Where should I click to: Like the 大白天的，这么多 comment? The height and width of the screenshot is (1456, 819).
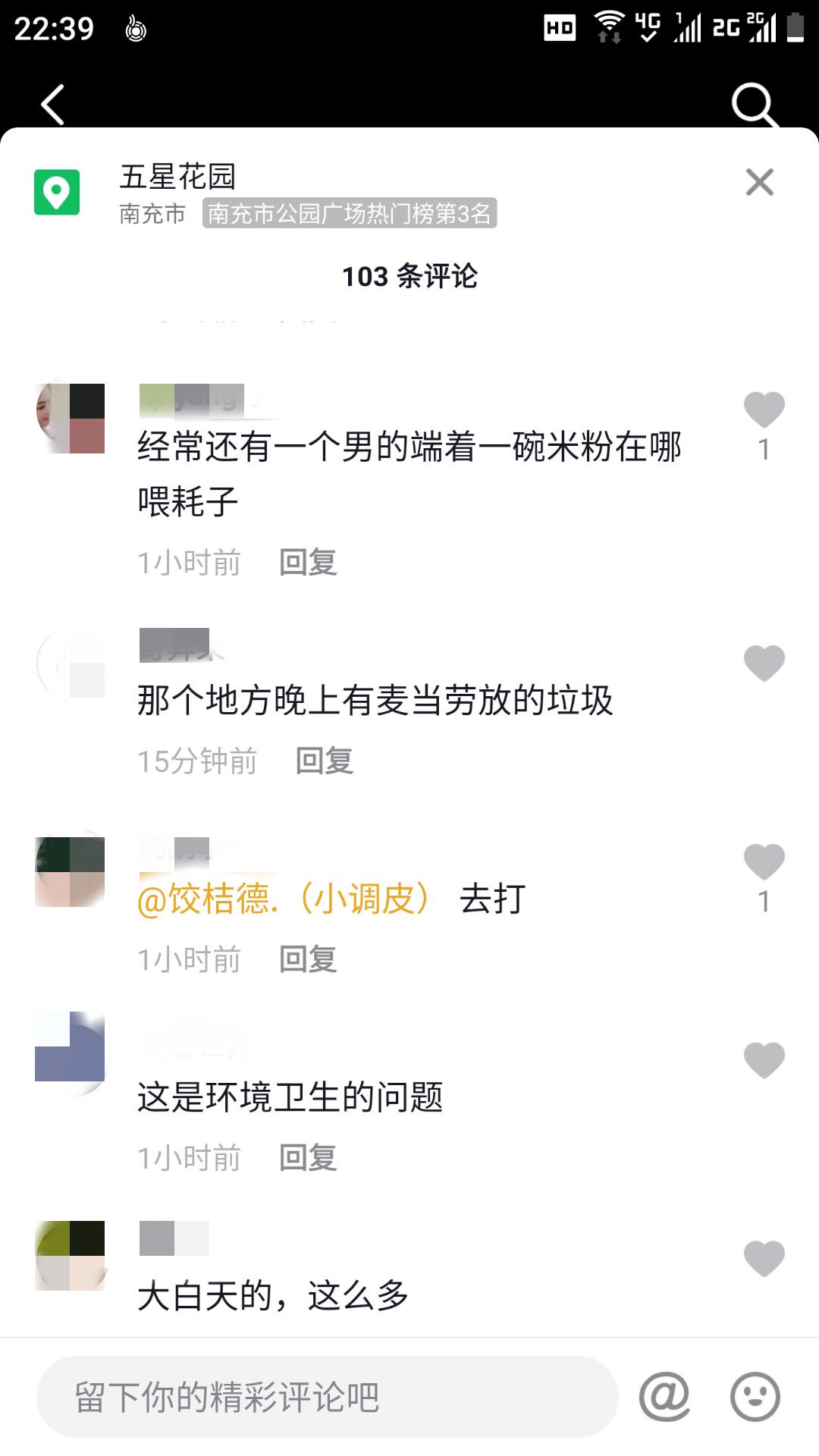tap(764, 1259)
